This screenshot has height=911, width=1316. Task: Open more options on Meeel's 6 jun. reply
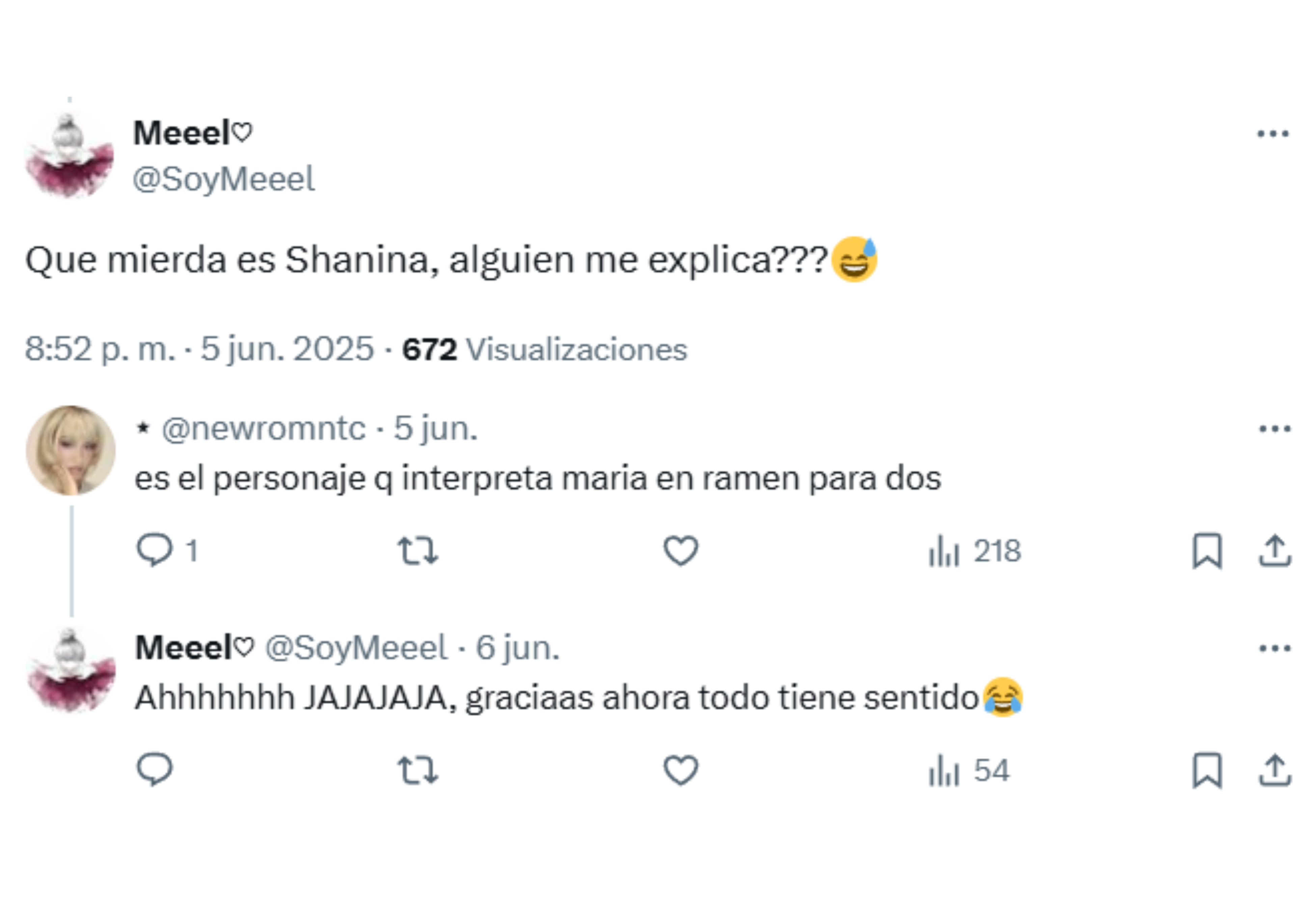1274,648
